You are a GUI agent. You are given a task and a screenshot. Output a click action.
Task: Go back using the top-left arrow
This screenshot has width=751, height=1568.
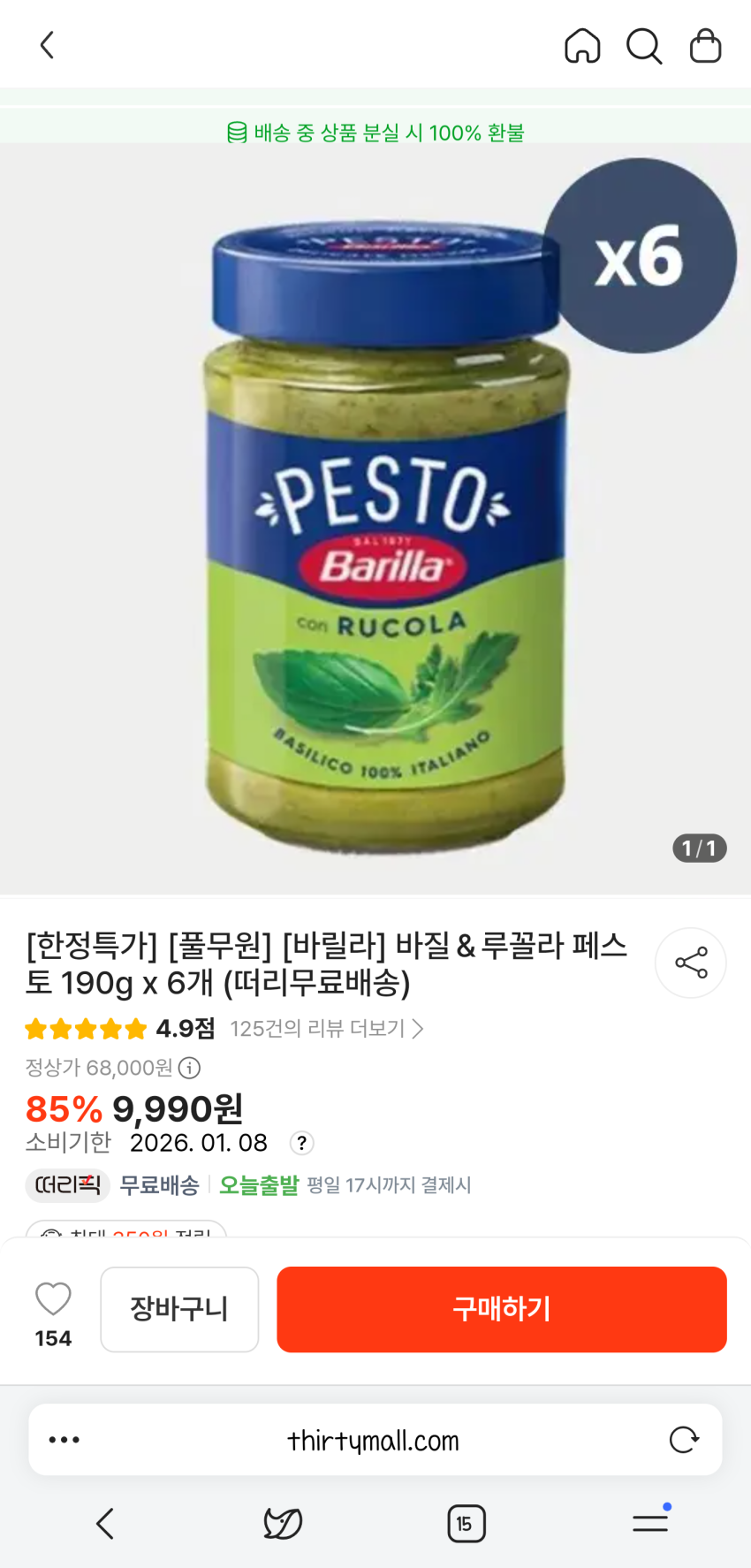[48, 45]
